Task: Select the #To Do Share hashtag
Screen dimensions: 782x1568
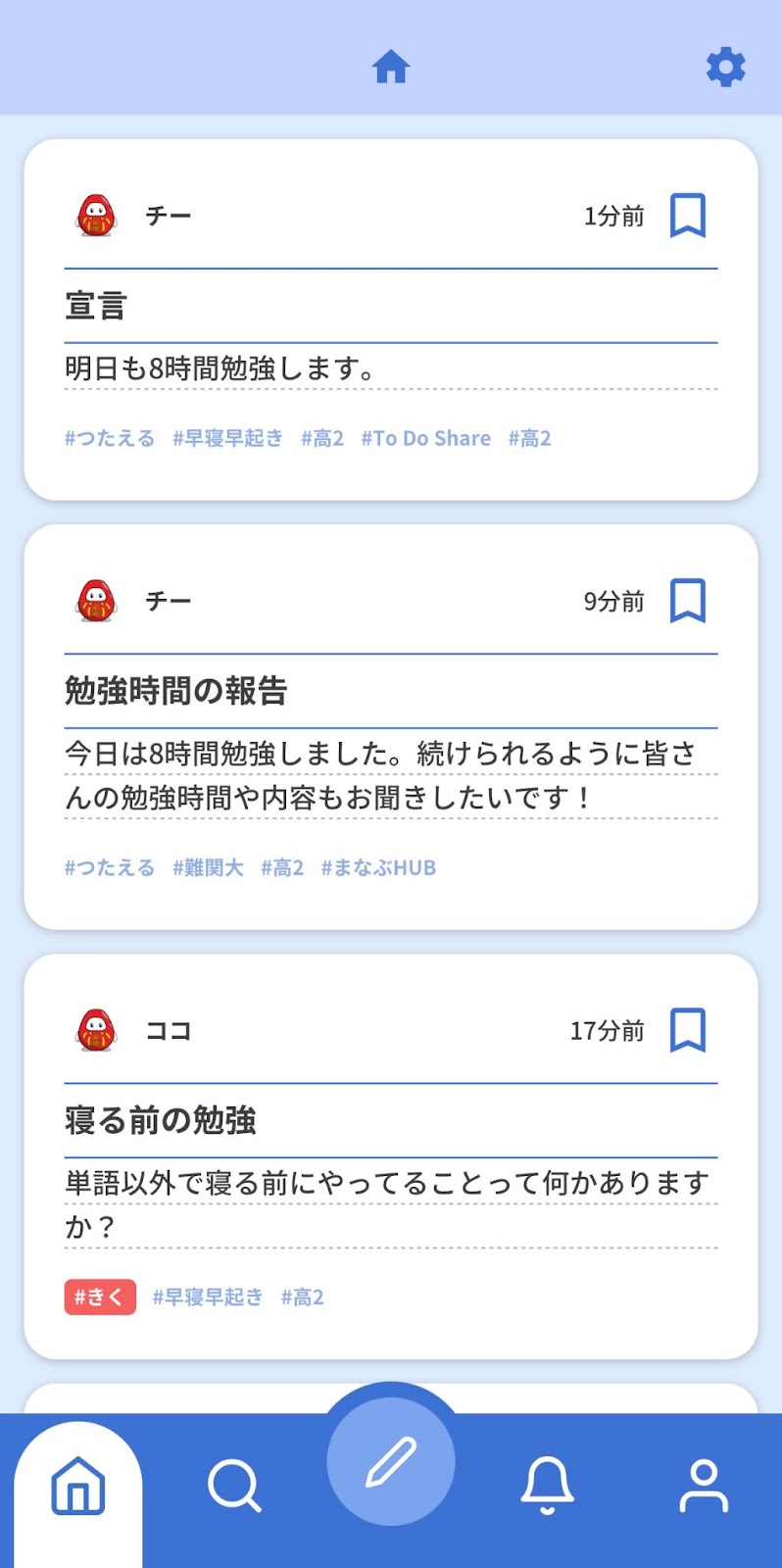Action: click(425, 438)
